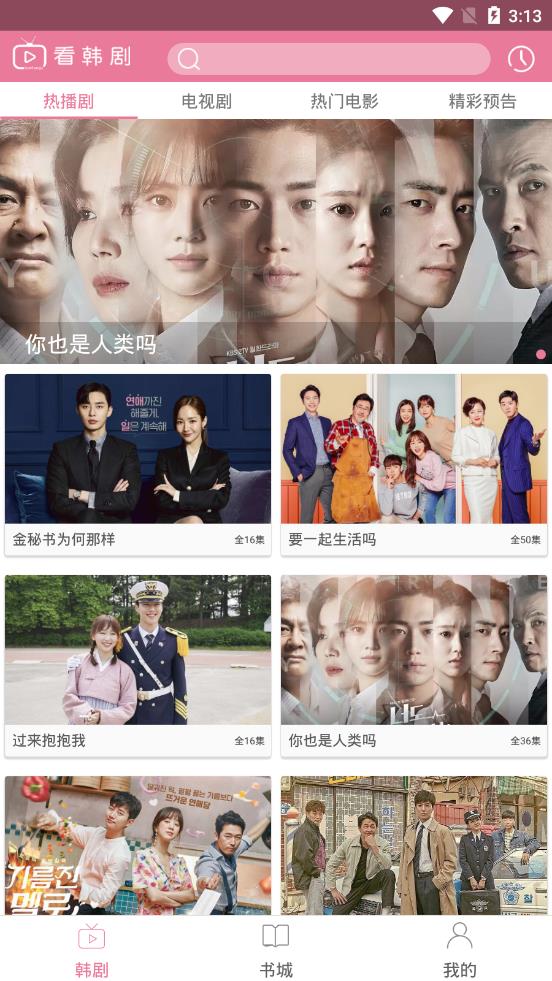This screenshot has width=552, height=981.
Task: Open the 你也是人类吗 card with 全36集
Action: point(414,666)
